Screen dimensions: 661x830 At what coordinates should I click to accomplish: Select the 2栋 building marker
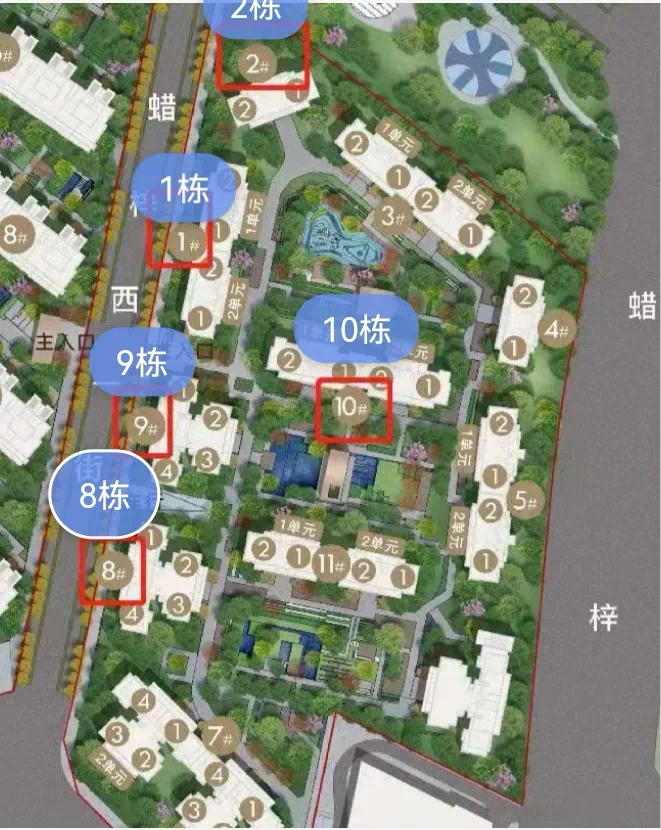tap(255, 15)
